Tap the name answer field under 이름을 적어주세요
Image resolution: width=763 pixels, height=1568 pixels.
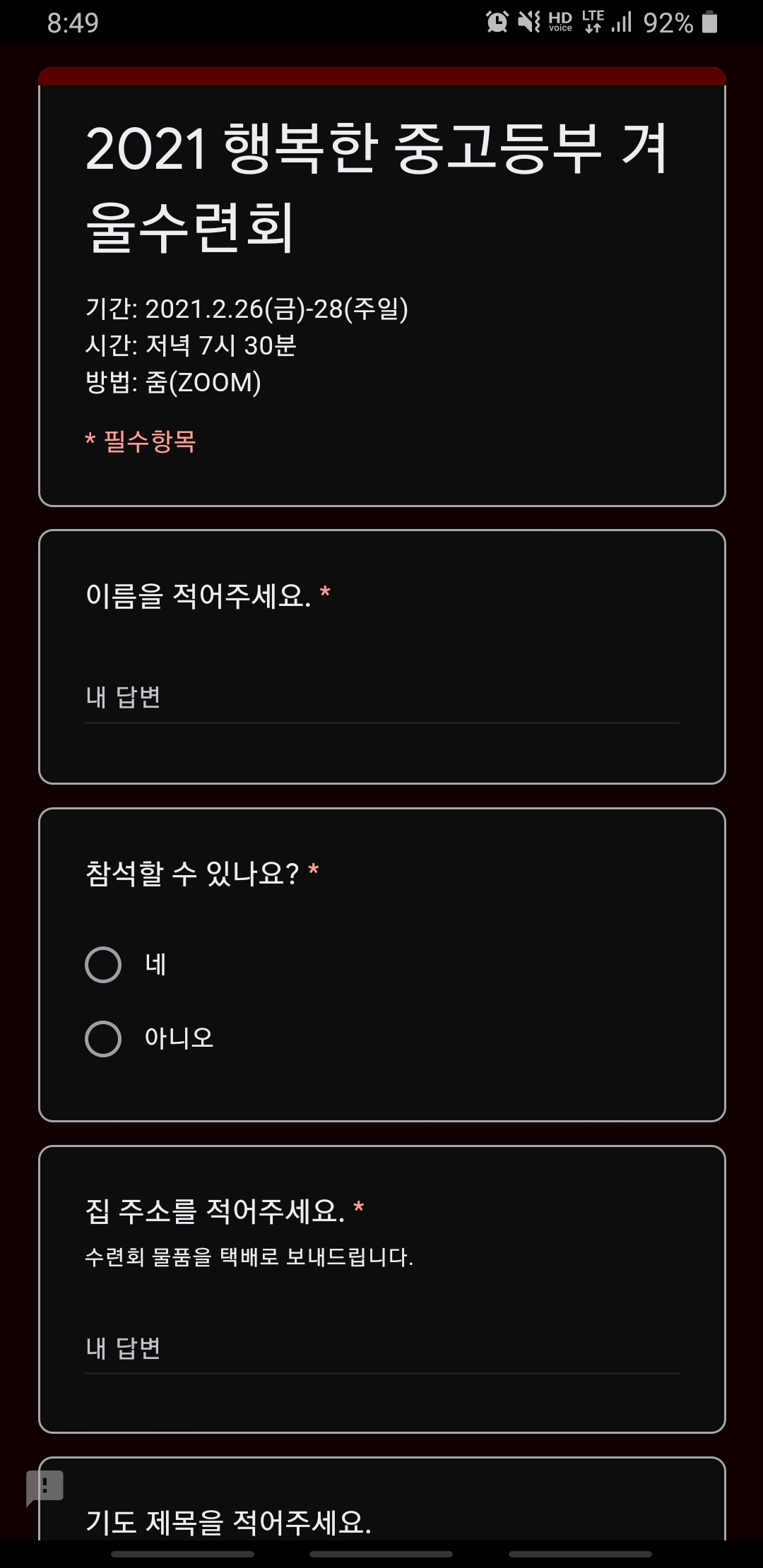(381, 698)
